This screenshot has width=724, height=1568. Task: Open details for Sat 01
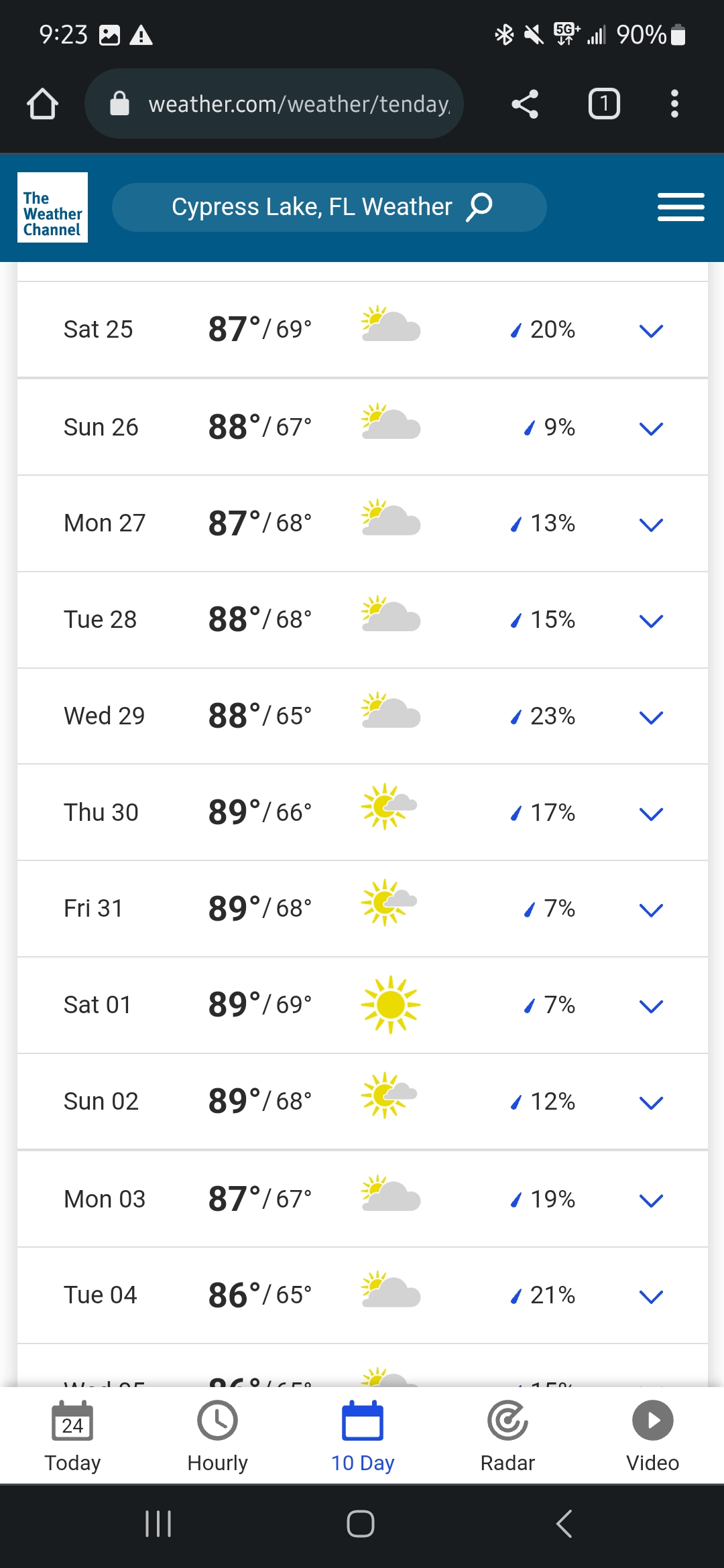point(651,1006)
